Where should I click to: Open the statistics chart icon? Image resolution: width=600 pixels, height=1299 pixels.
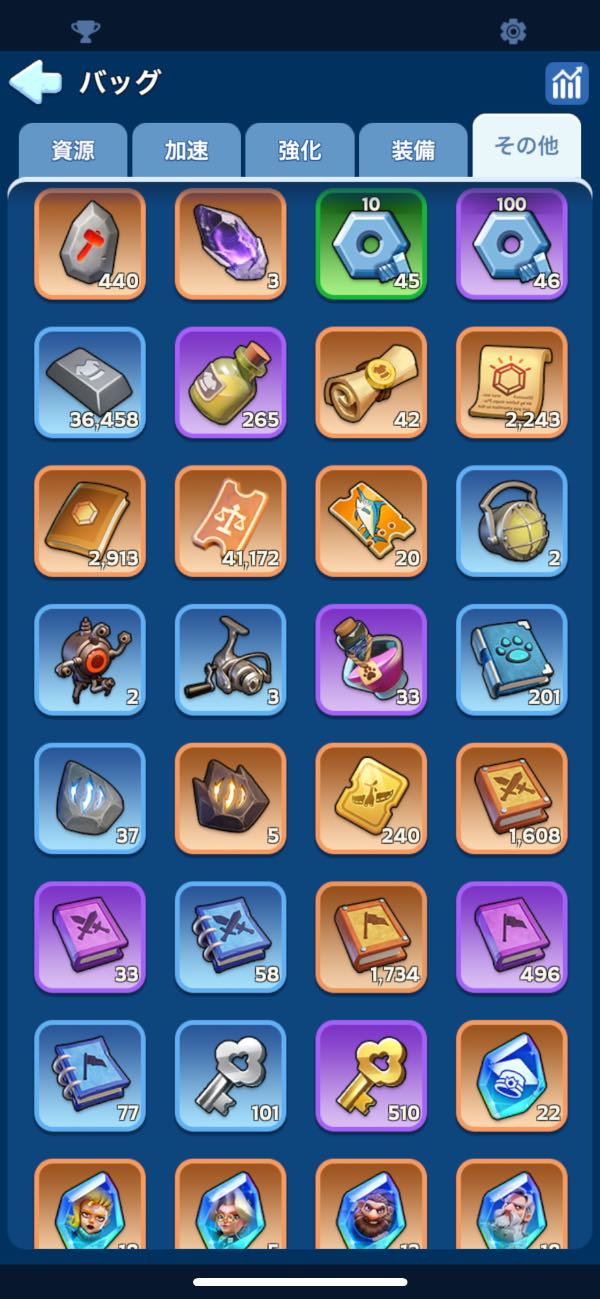click(x=566, y=83)
